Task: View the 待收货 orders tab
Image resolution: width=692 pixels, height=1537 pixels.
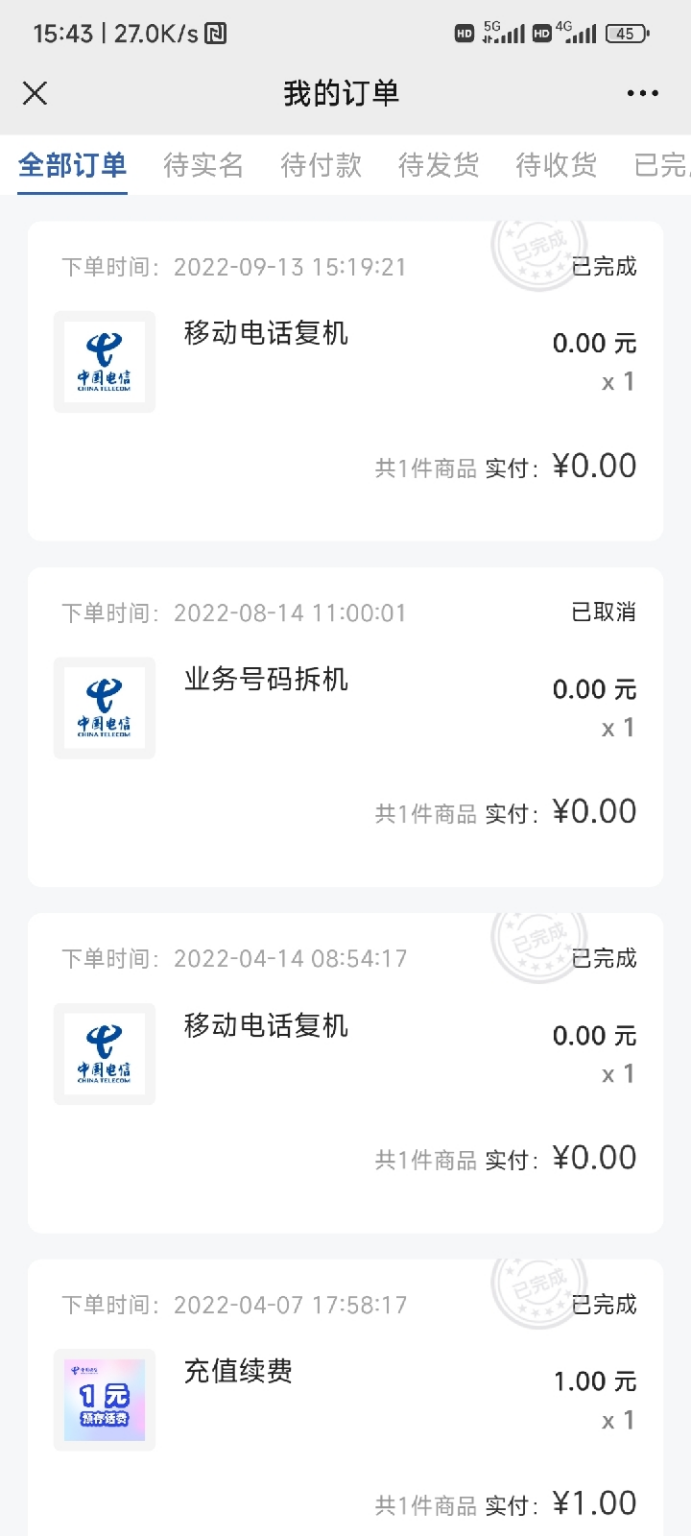Action: (556, 165)
